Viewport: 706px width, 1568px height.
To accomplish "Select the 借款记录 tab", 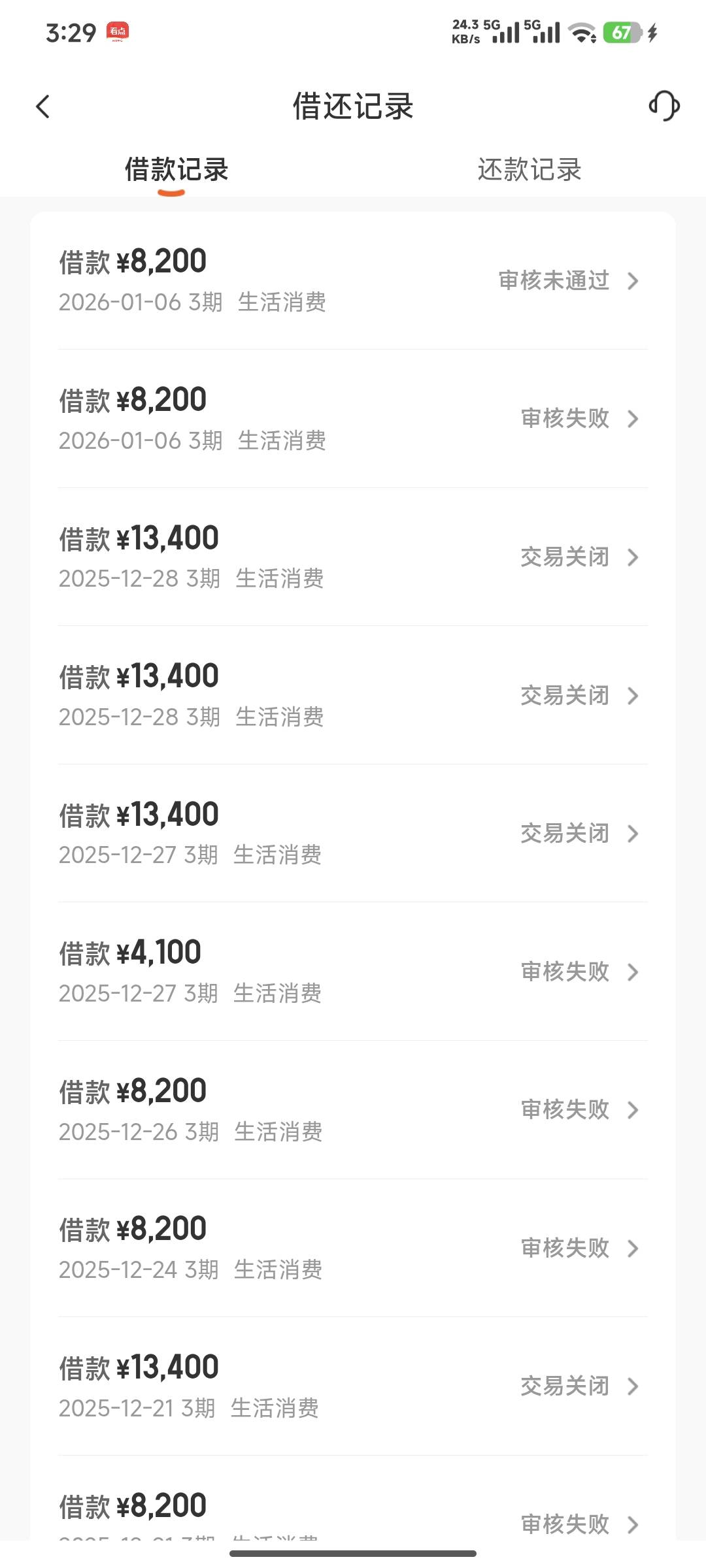I will click(x=176, y=170).
